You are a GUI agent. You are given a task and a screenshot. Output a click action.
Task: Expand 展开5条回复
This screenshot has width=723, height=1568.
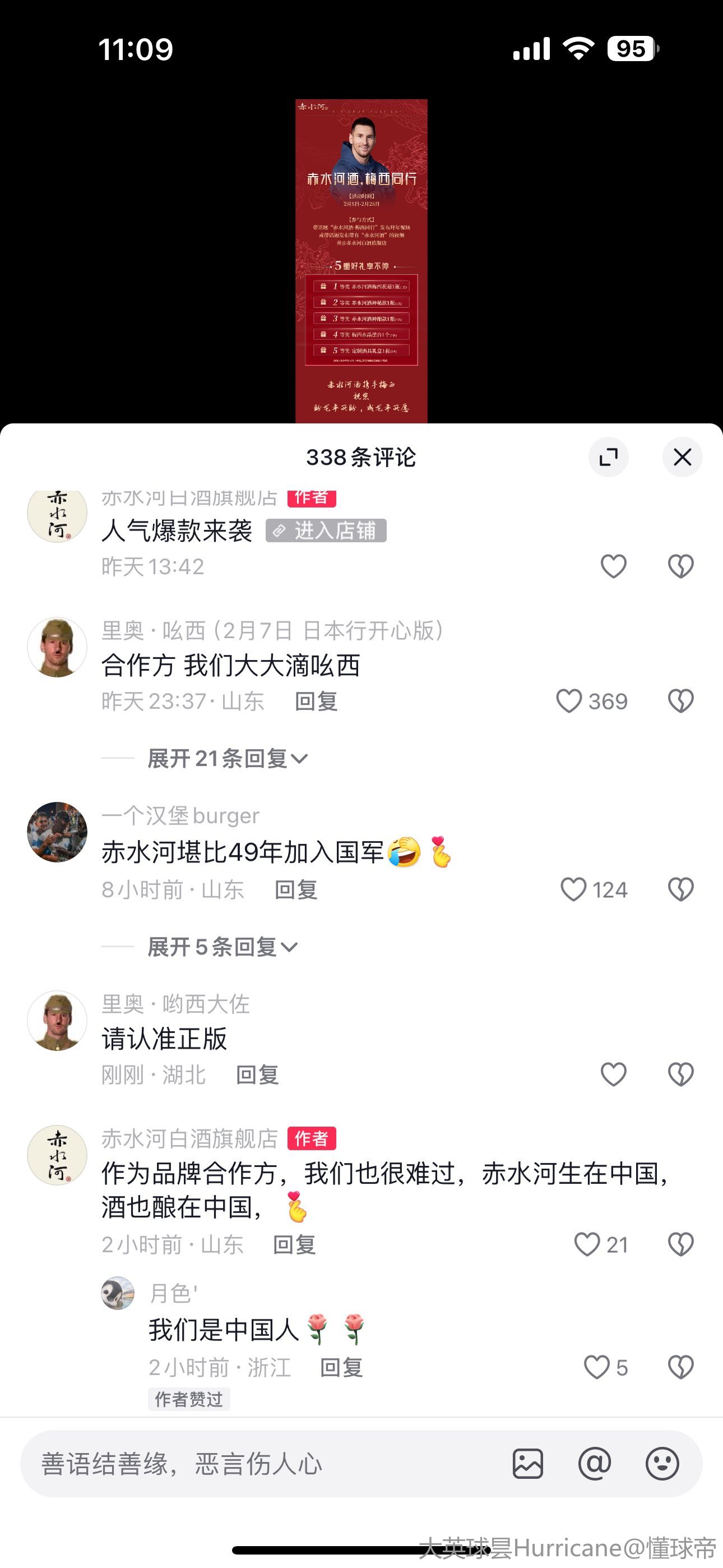pos(223,947)
